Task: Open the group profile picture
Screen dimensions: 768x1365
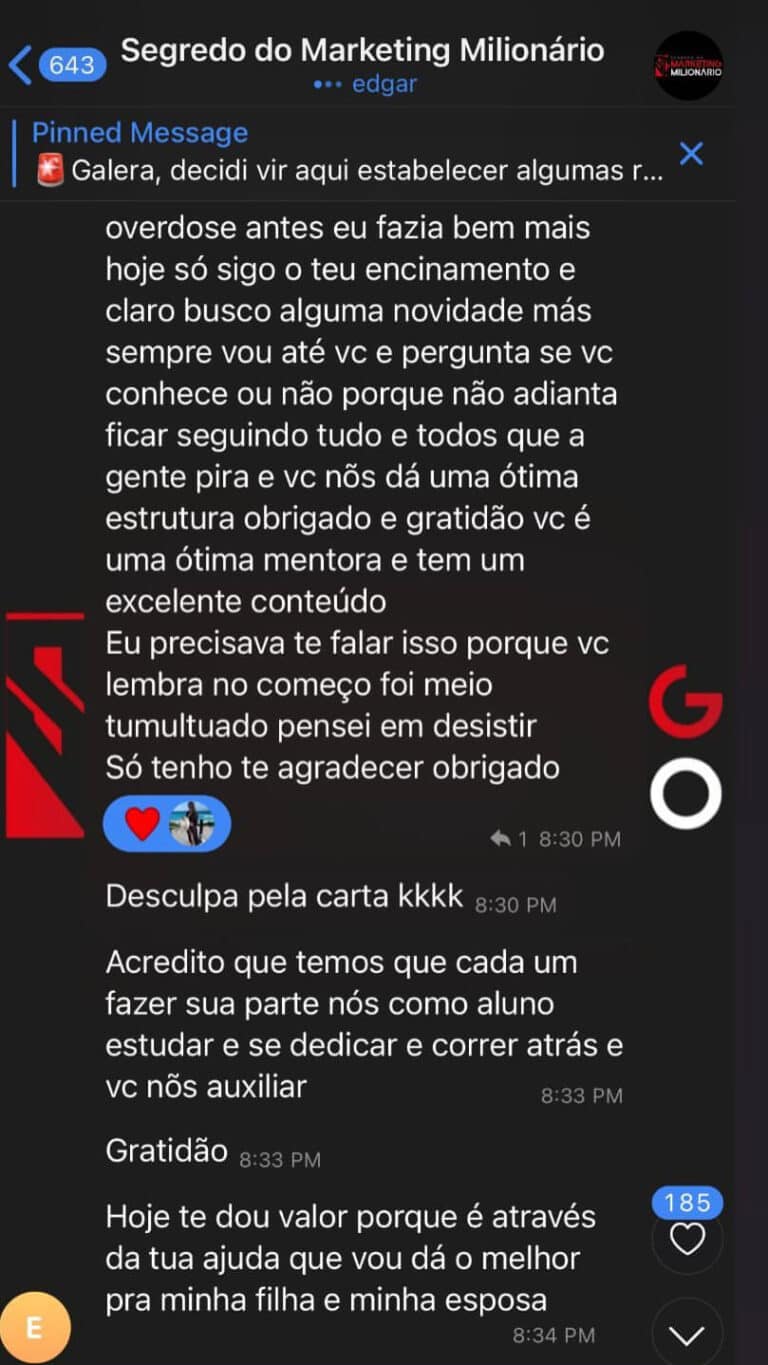Action: 688,66
